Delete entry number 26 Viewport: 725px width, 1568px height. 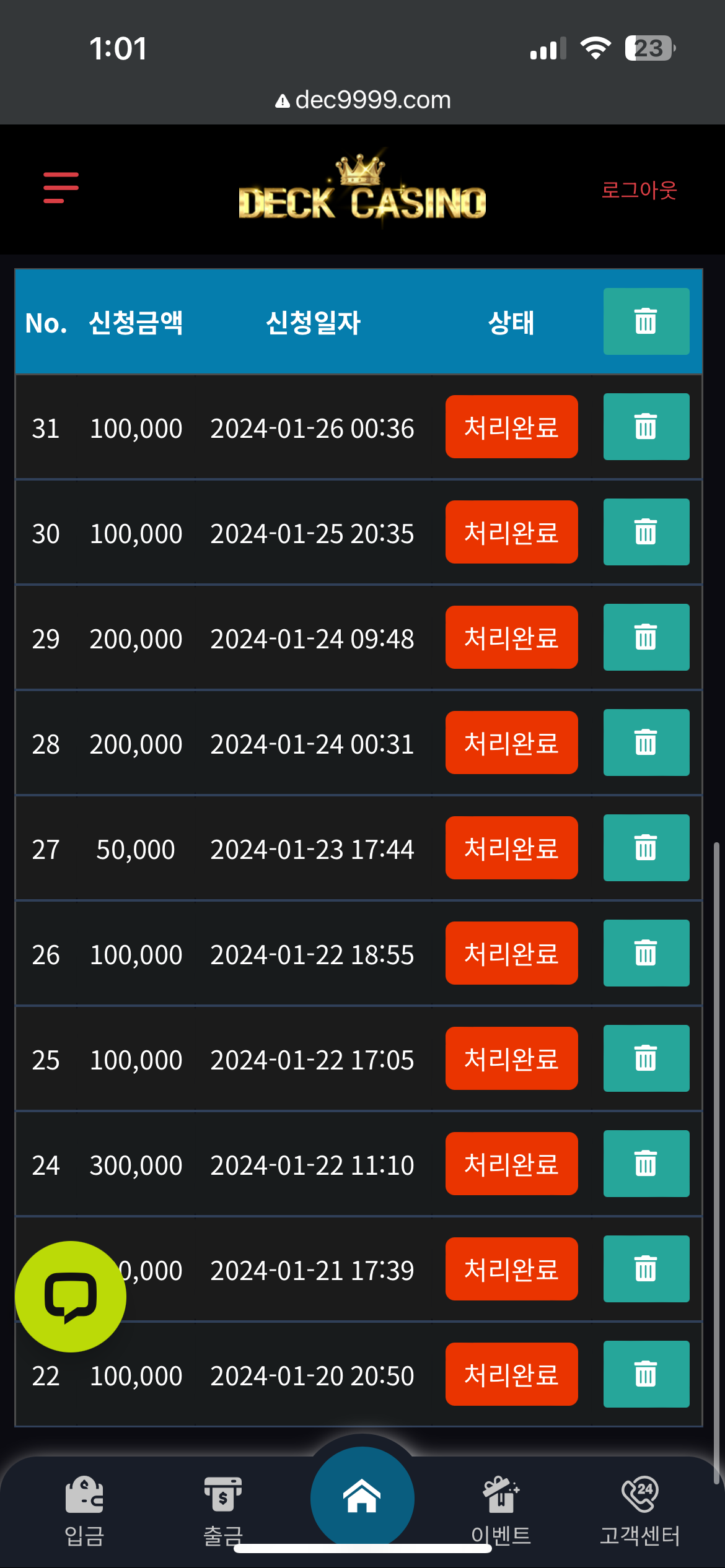tap(646, 953)
